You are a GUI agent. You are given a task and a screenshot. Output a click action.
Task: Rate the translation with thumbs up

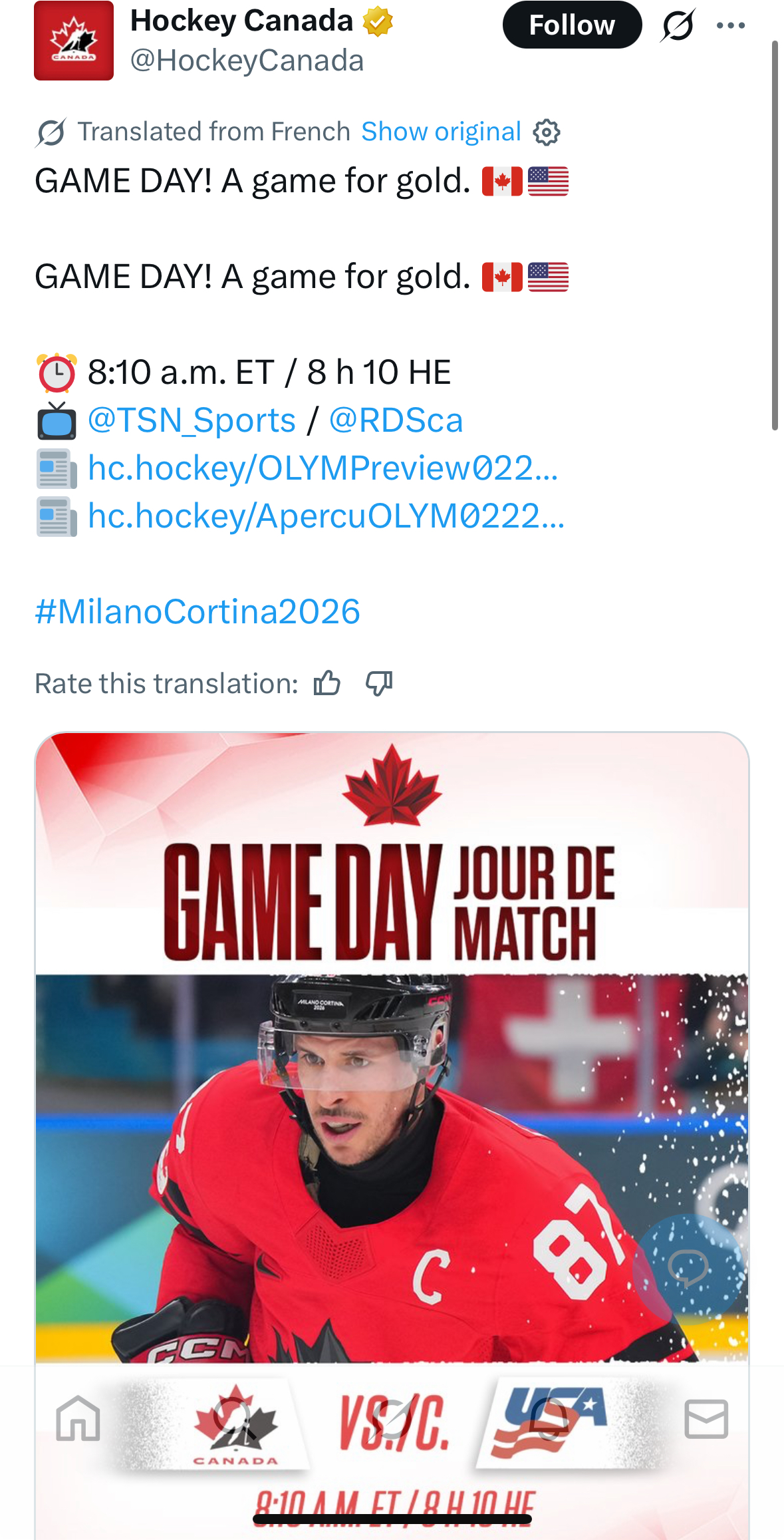(327, 683)
